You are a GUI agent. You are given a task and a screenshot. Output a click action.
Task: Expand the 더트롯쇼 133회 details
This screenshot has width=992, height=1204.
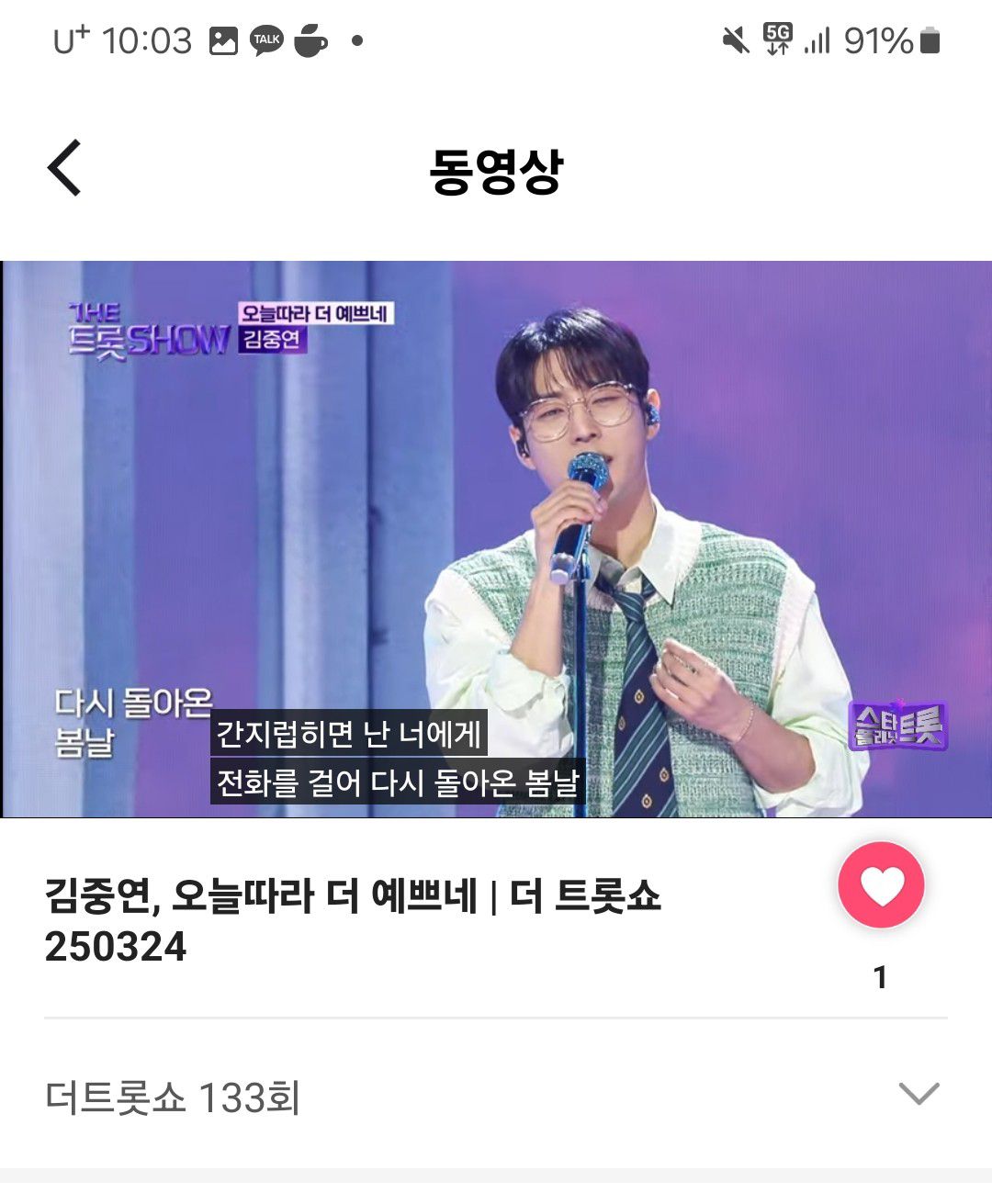tap(919, 1094)
